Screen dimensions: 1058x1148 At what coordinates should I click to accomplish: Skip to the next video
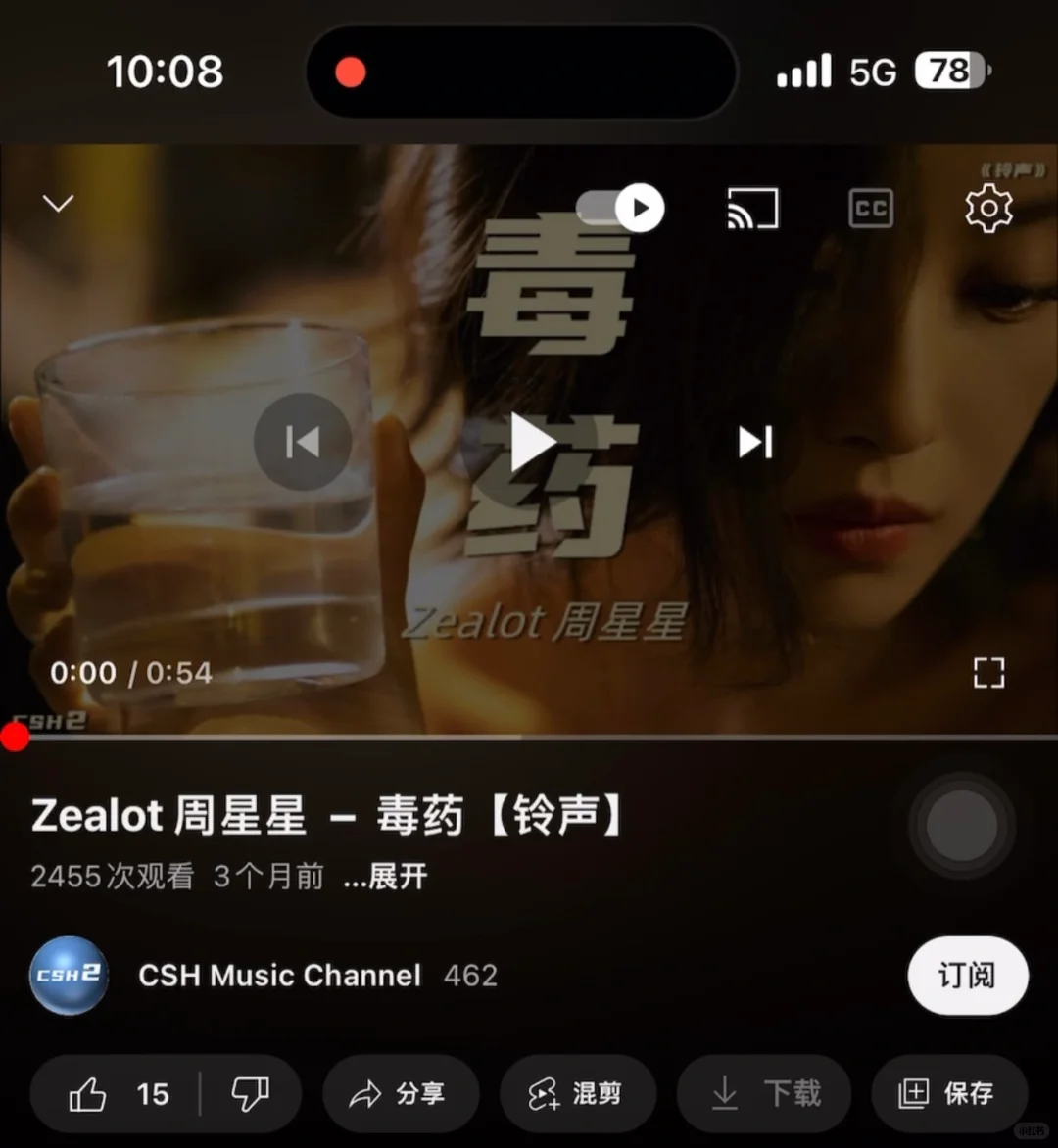(755, 442)
